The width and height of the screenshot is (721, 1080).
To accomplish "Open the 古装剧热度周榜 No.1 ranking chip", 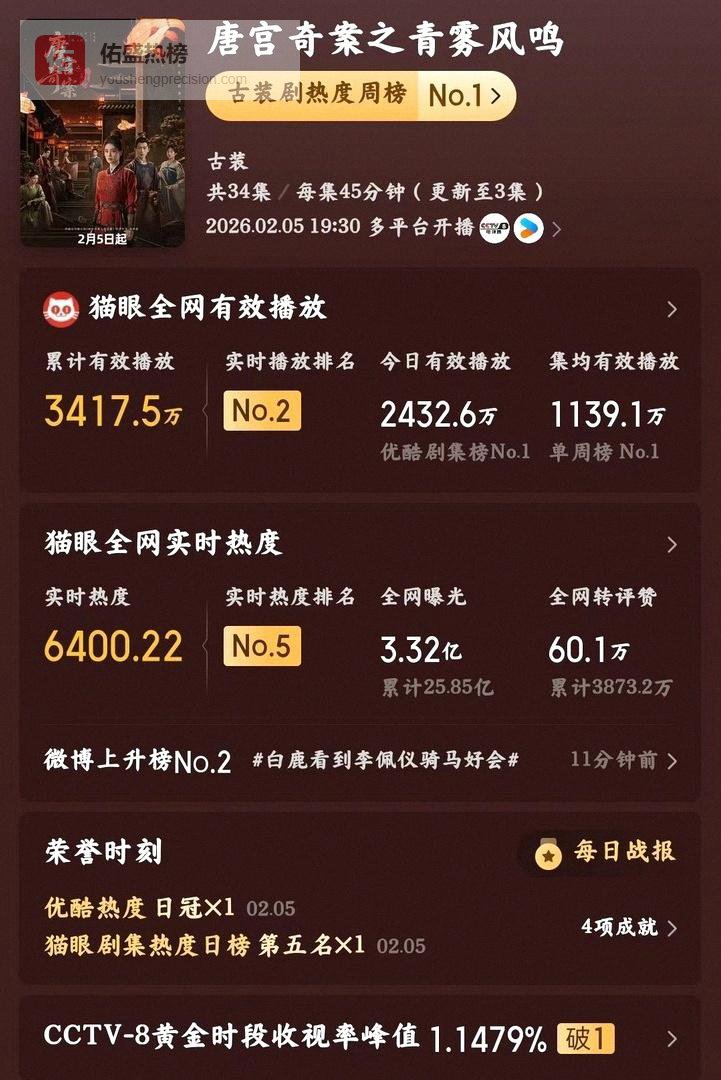I will 360,95.
